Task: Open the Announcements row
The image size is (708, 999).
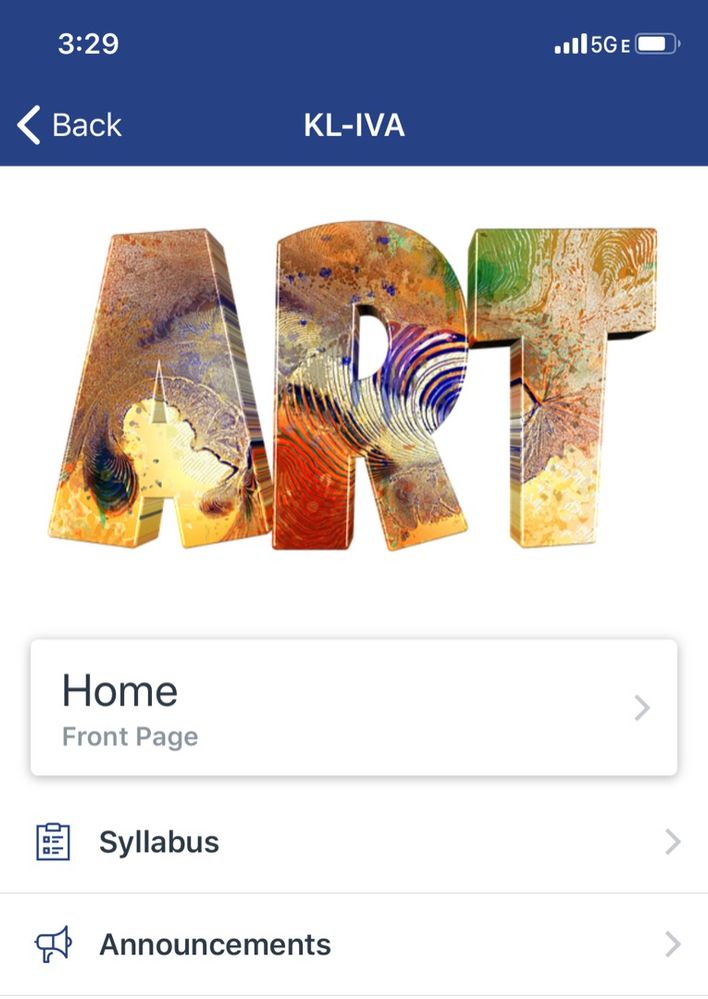Action: (x=354, y=944)
